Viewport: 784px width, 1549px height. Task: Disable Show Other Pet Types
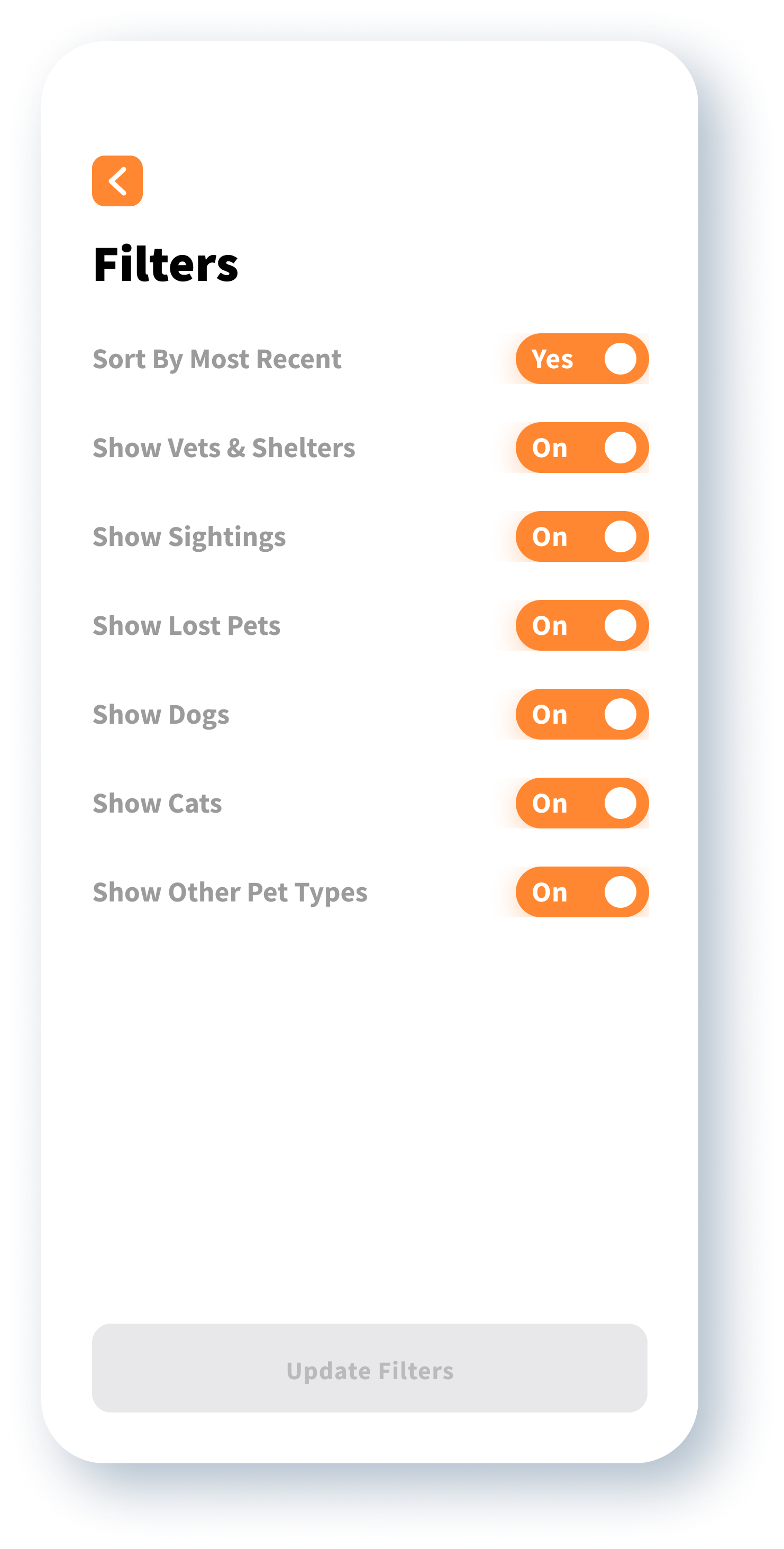582,892
